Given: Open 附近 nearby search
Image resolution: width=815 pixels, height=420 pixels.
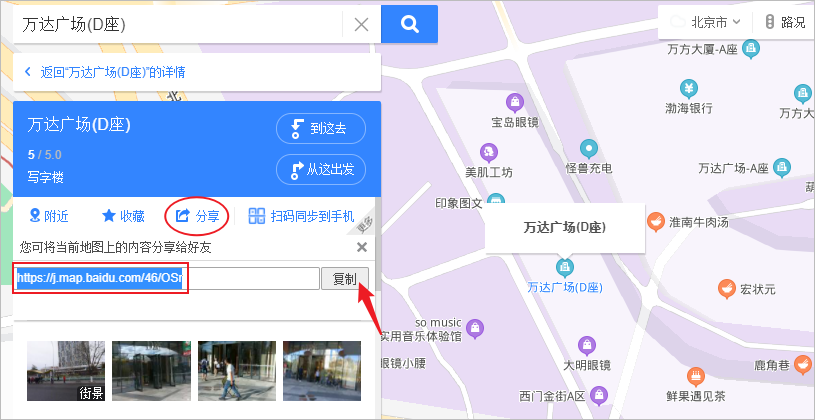Looking at the screenshot, I should (x=49, y=215).
